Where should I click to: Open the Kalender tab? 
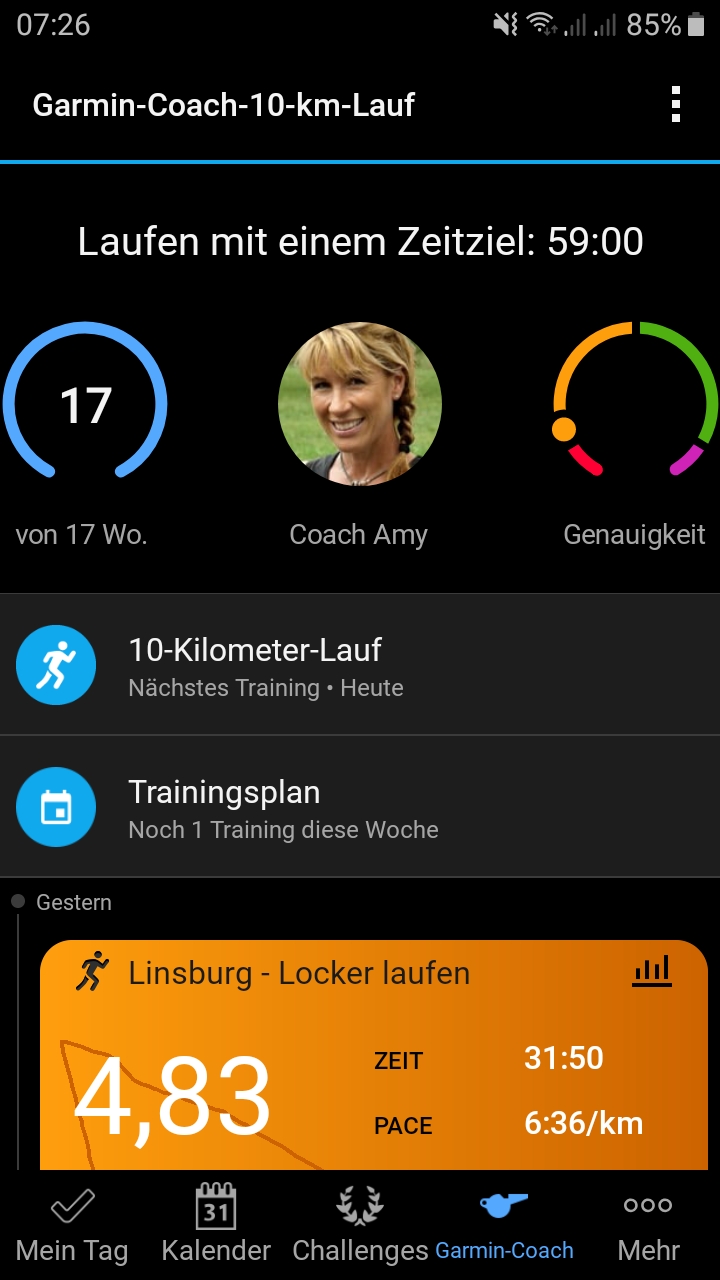tap(216, 1226)
